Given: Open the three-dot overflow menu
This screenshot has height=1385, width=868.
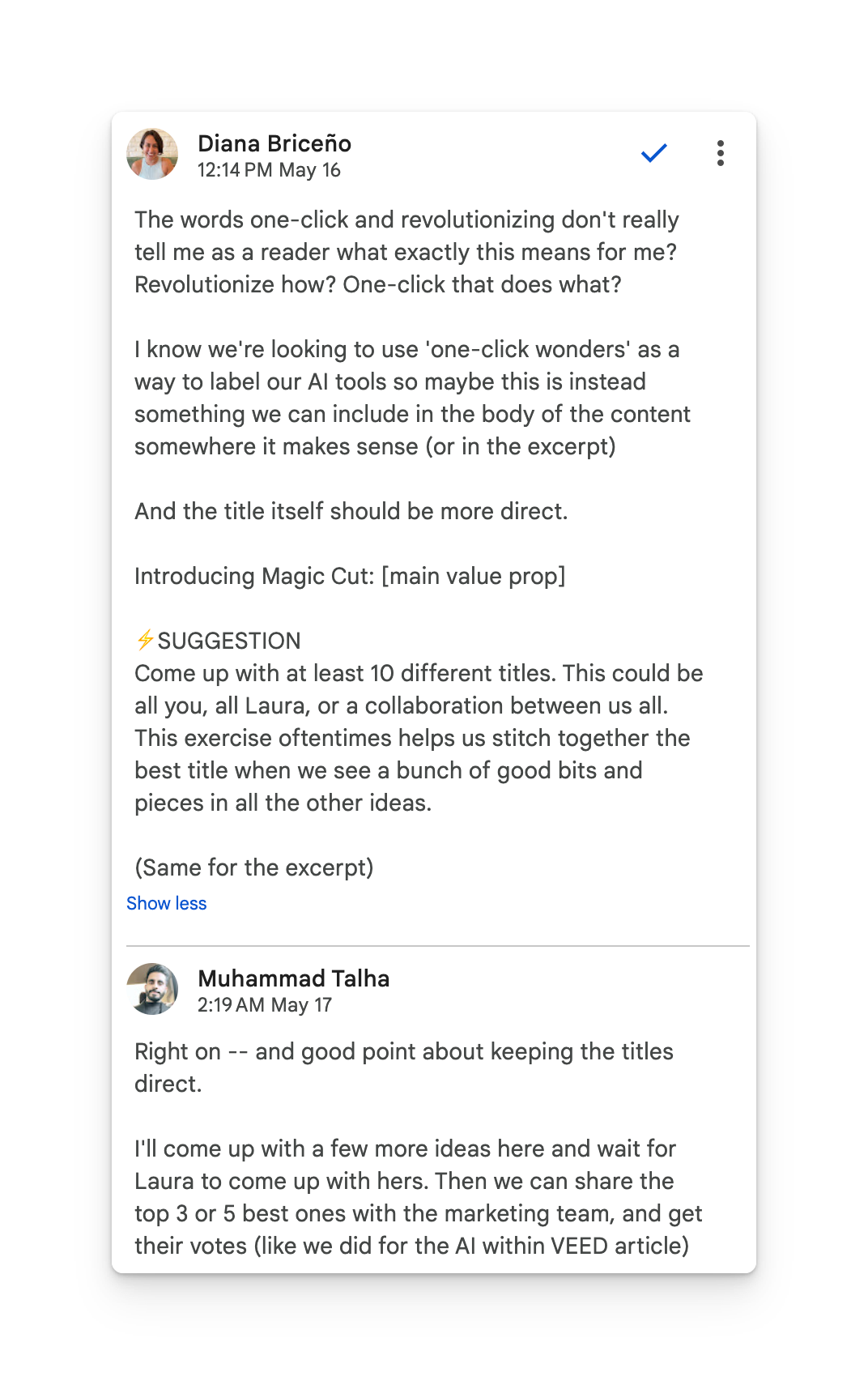Looking at the screenshot, I should 720,153.
